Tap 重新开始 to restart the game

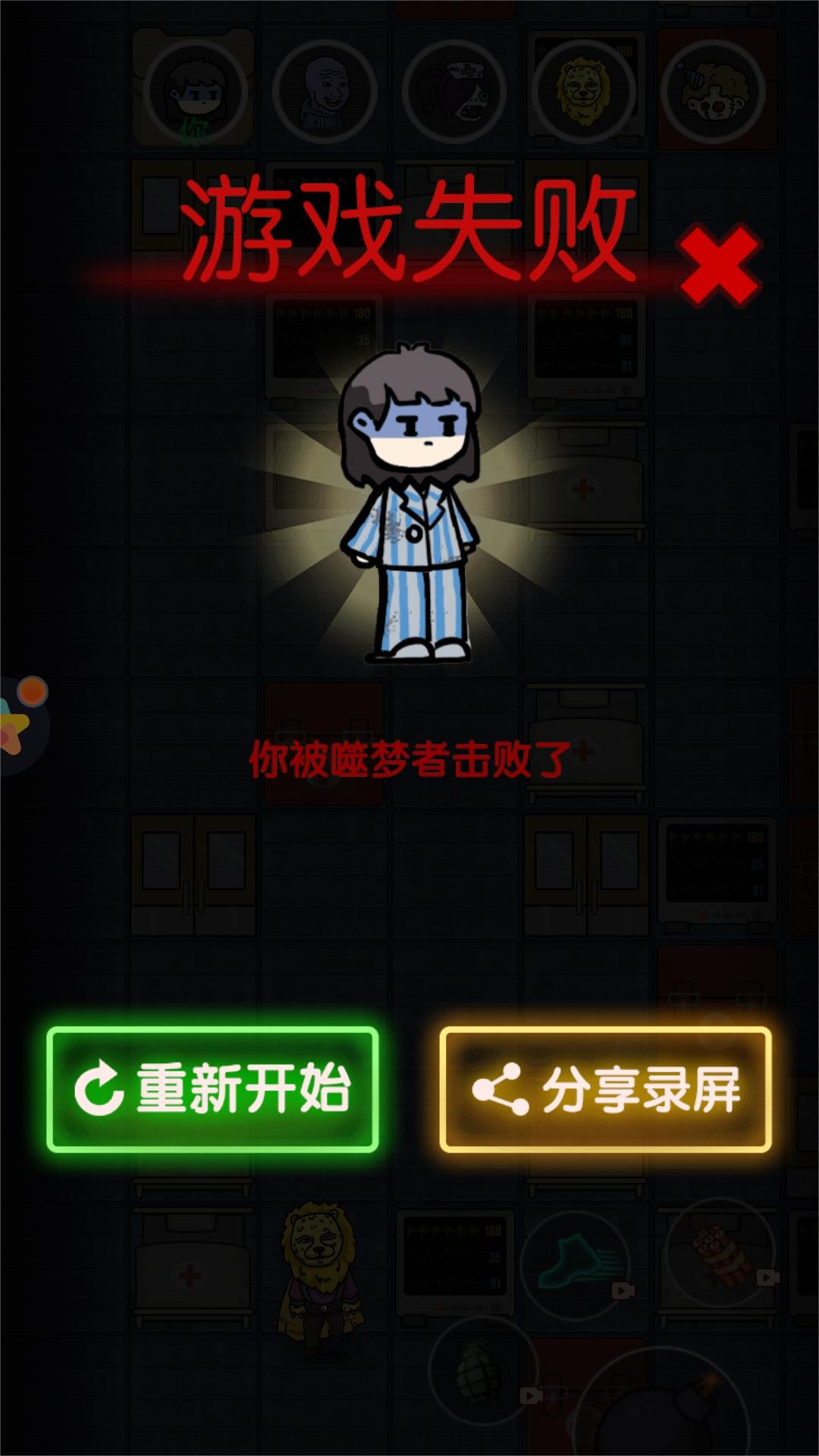(x=212, y=1089)
